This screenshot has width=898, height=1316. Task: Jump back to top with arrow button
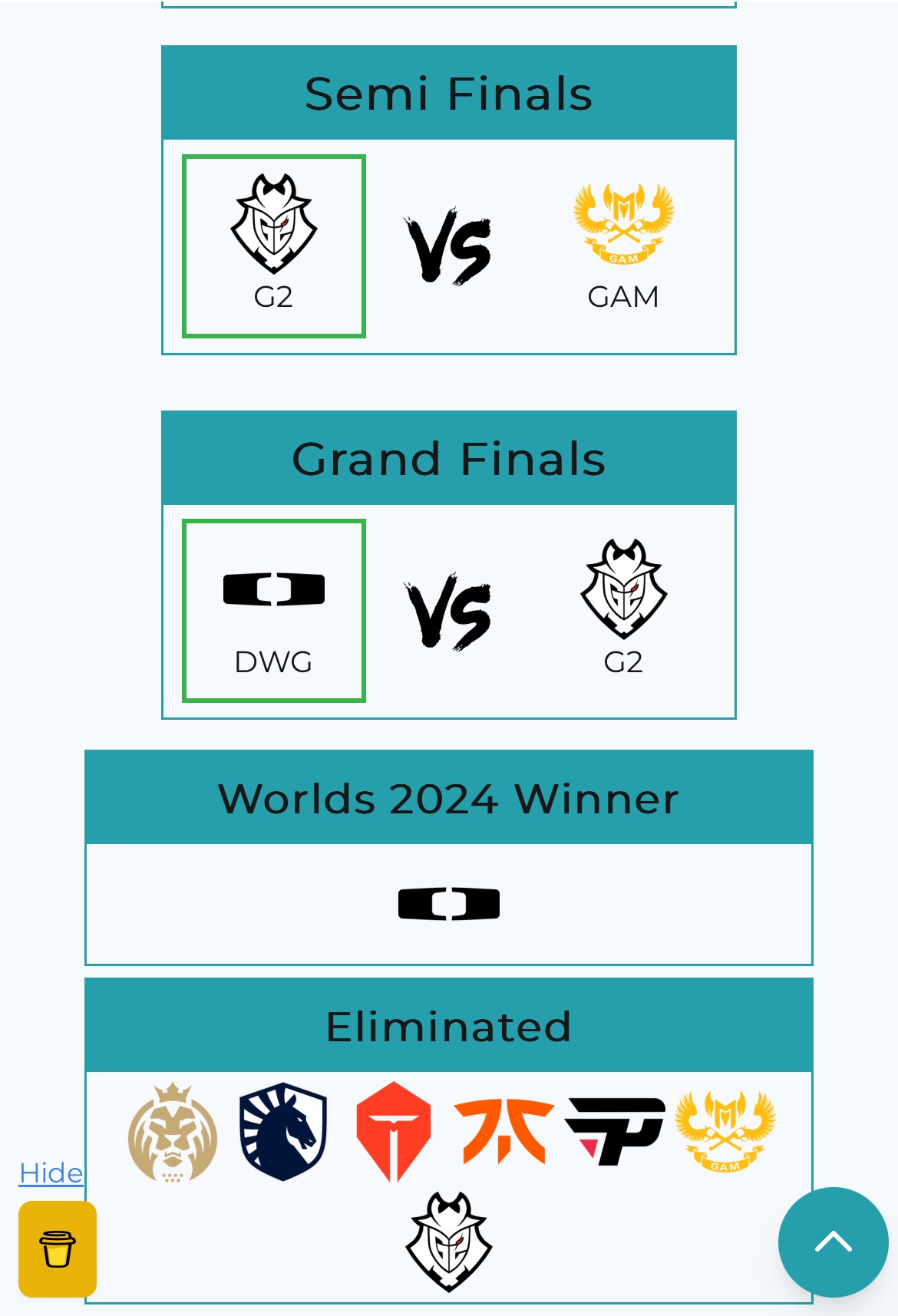(x=833, y=1242)
